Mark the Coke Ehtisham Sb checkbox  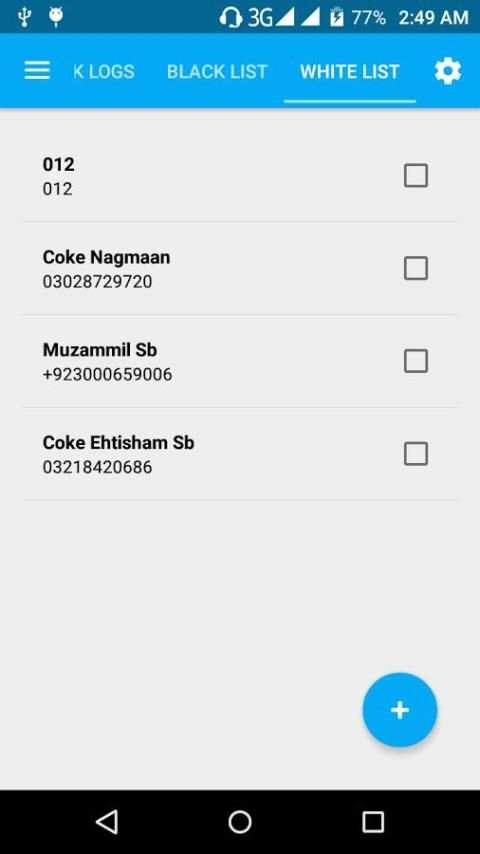pos(416,453)
